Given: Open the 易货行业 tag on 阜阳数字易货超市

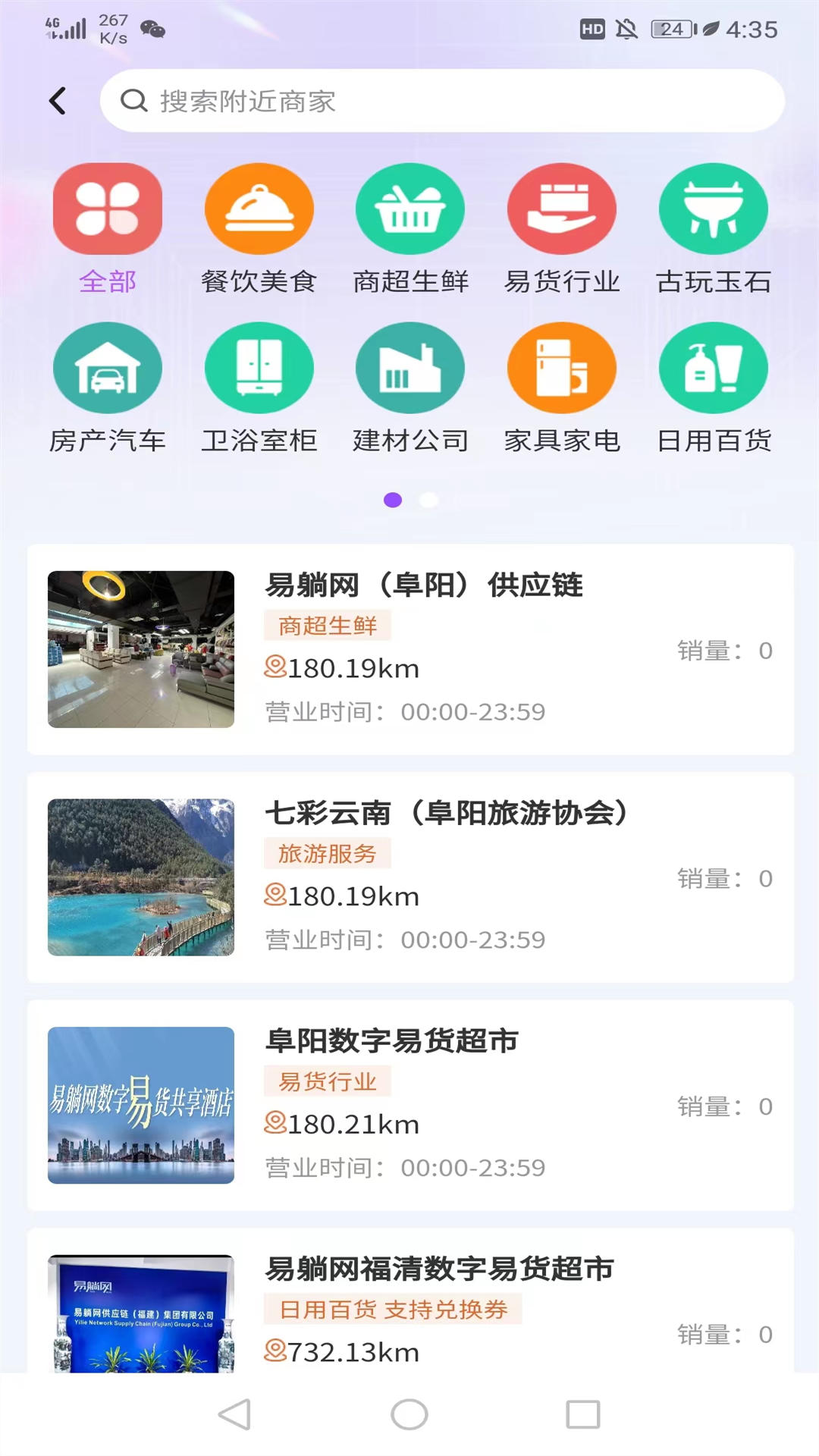Looking at the screenshot, I should (326, 1083).
